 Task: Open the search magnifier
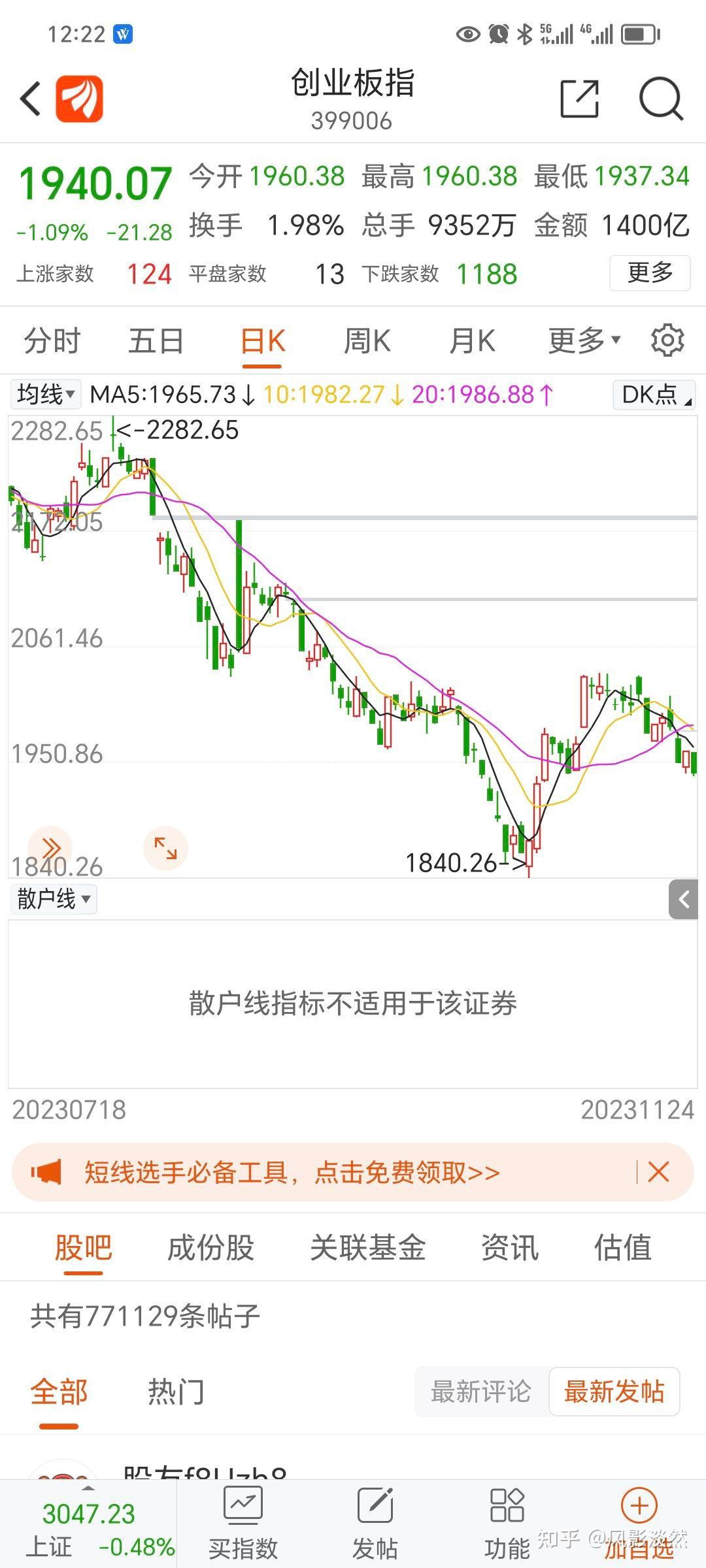pyautogui.click(x=661, y=99)
